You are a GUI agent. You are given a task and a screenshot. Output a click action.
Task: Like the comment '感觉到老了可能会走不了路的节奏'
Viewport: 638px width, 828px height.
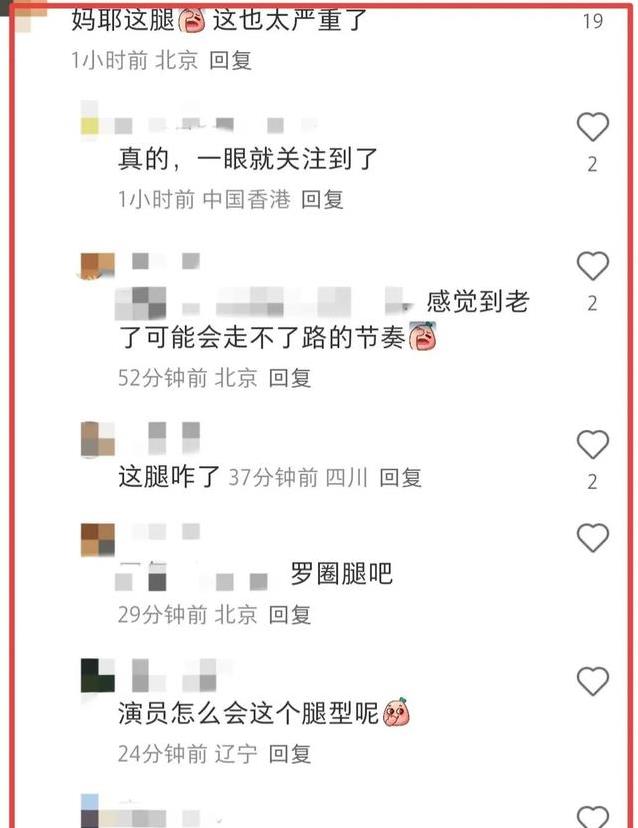(593, 266)
